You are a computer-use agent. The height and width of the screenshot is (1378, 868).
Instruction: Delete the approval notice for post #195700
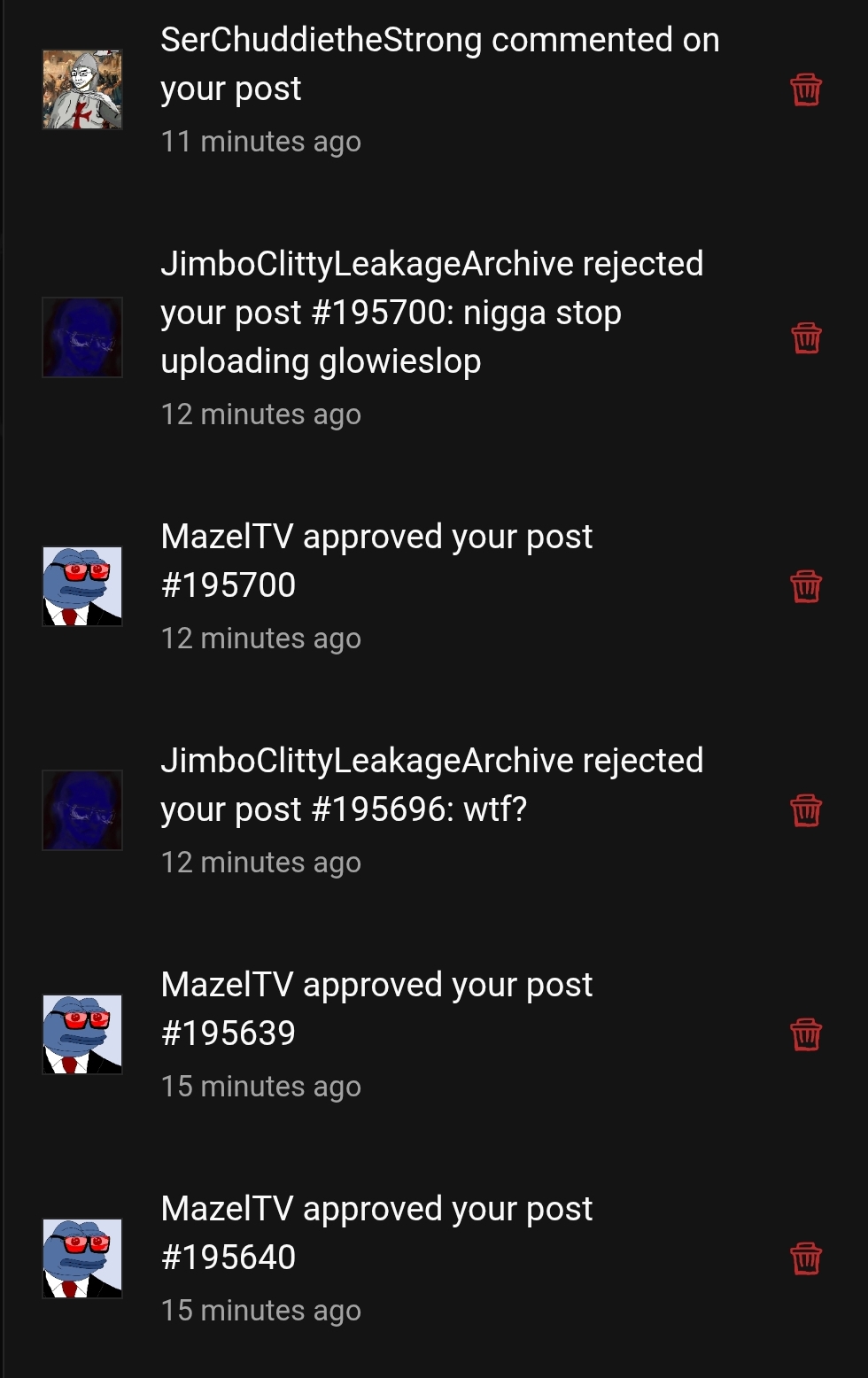805,586
